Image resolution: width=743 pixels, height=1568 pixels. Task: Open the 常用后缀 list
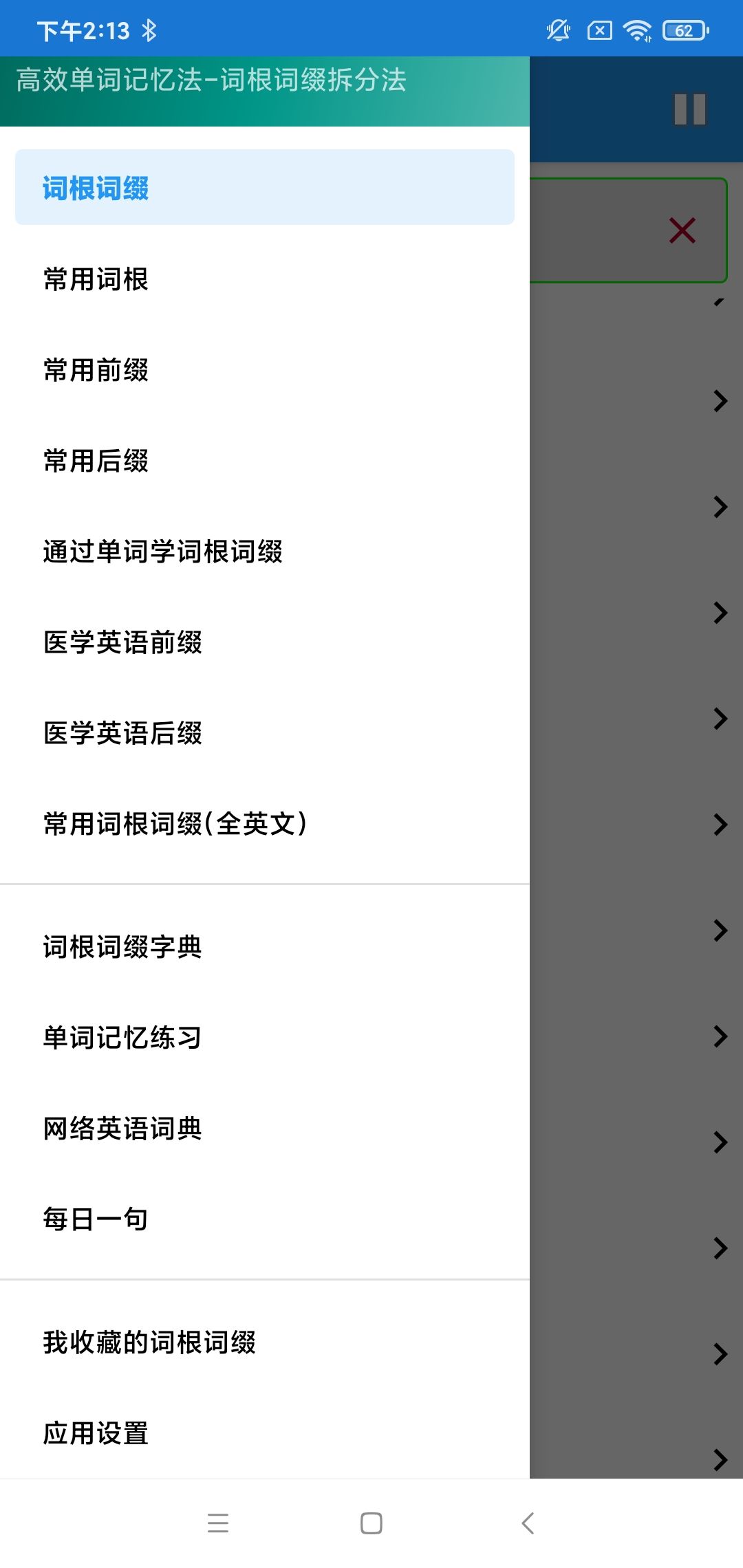click(x=265, y=461)
